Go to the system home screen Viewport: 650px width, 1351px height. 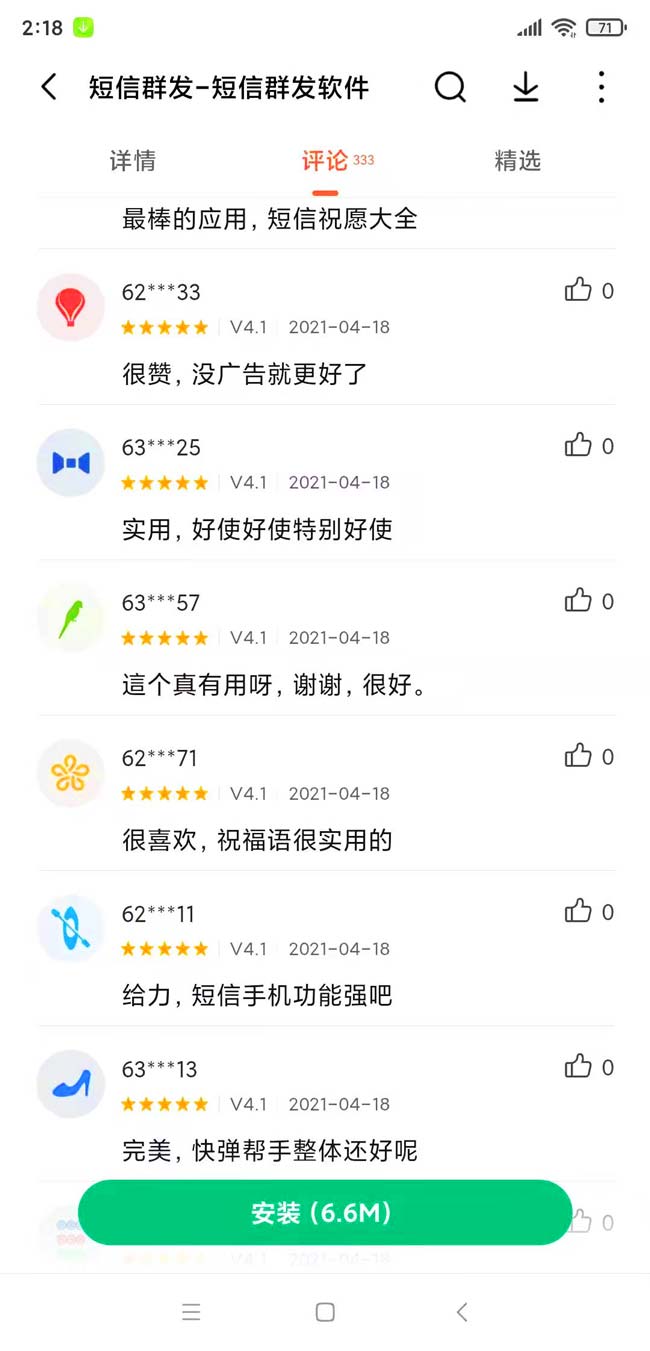click(325, 1313)
